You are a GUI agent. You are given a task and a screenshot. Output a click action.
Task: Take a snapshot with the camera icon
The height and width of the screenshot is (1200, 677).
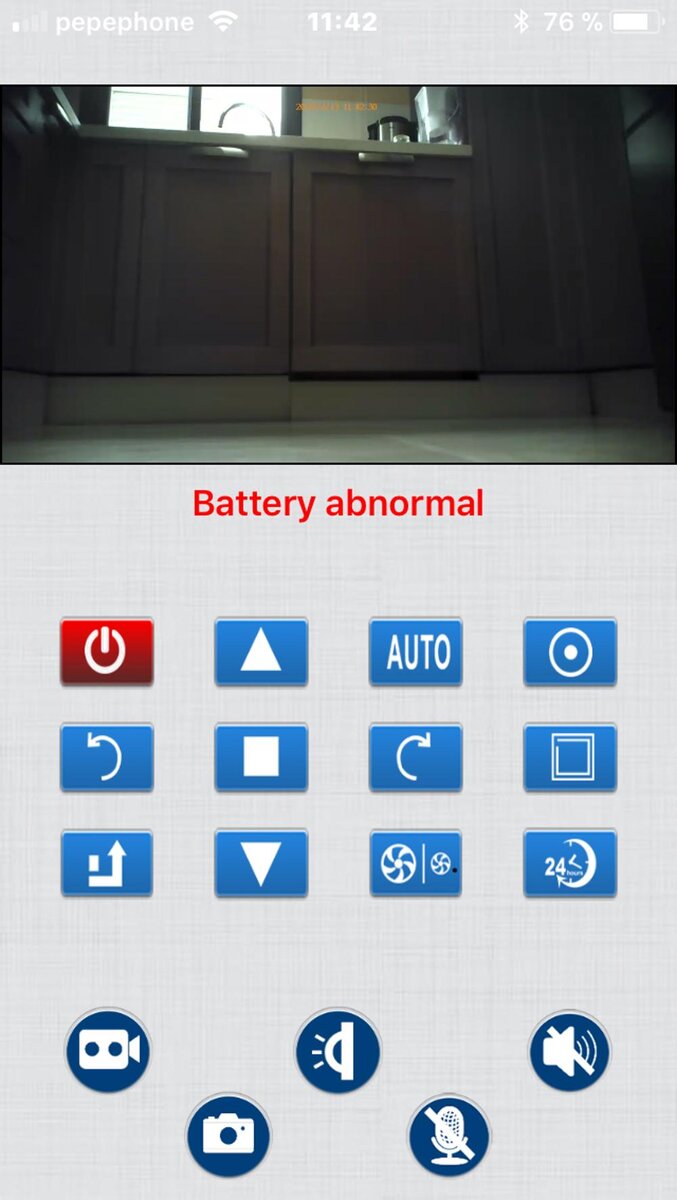click(229, 1134)
